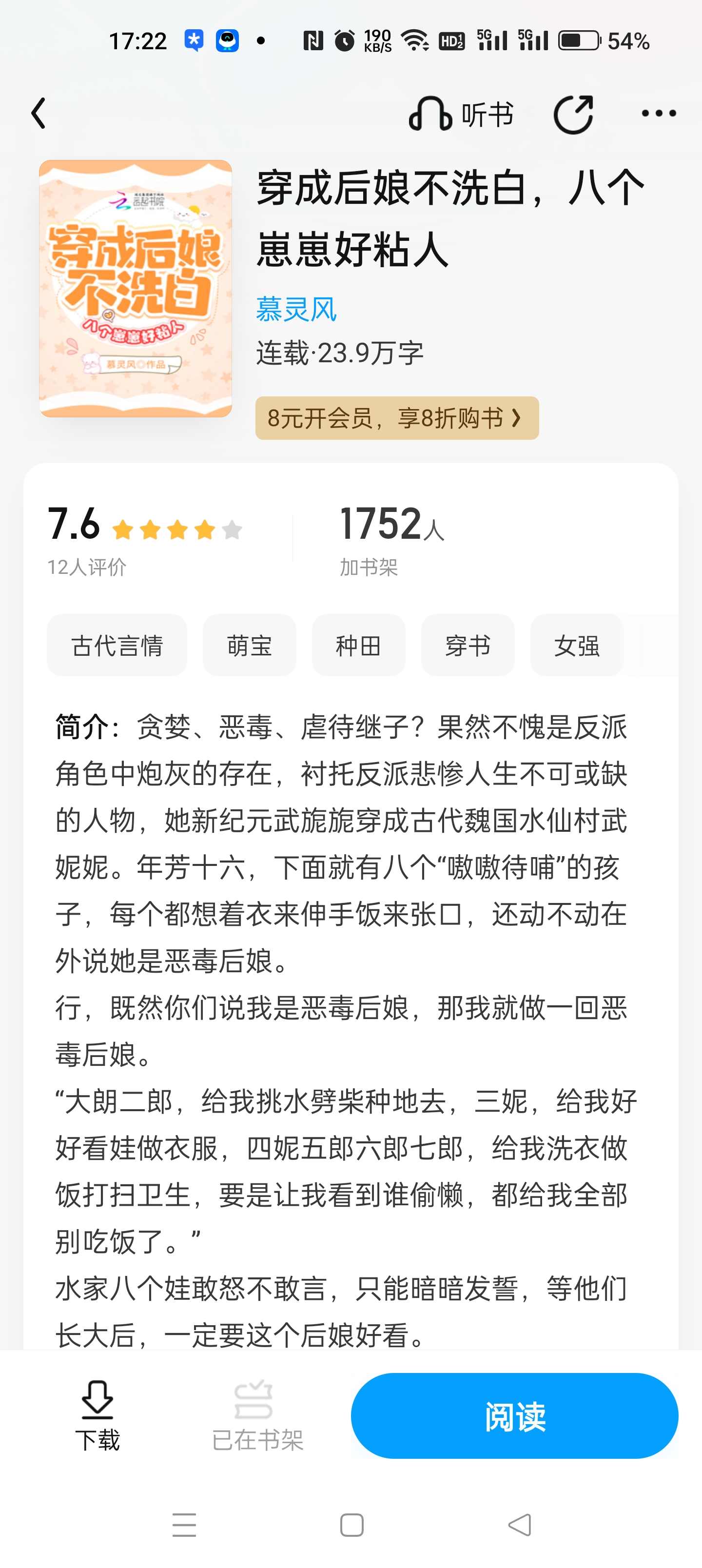Go to the system home screen

pos(351,1525)
